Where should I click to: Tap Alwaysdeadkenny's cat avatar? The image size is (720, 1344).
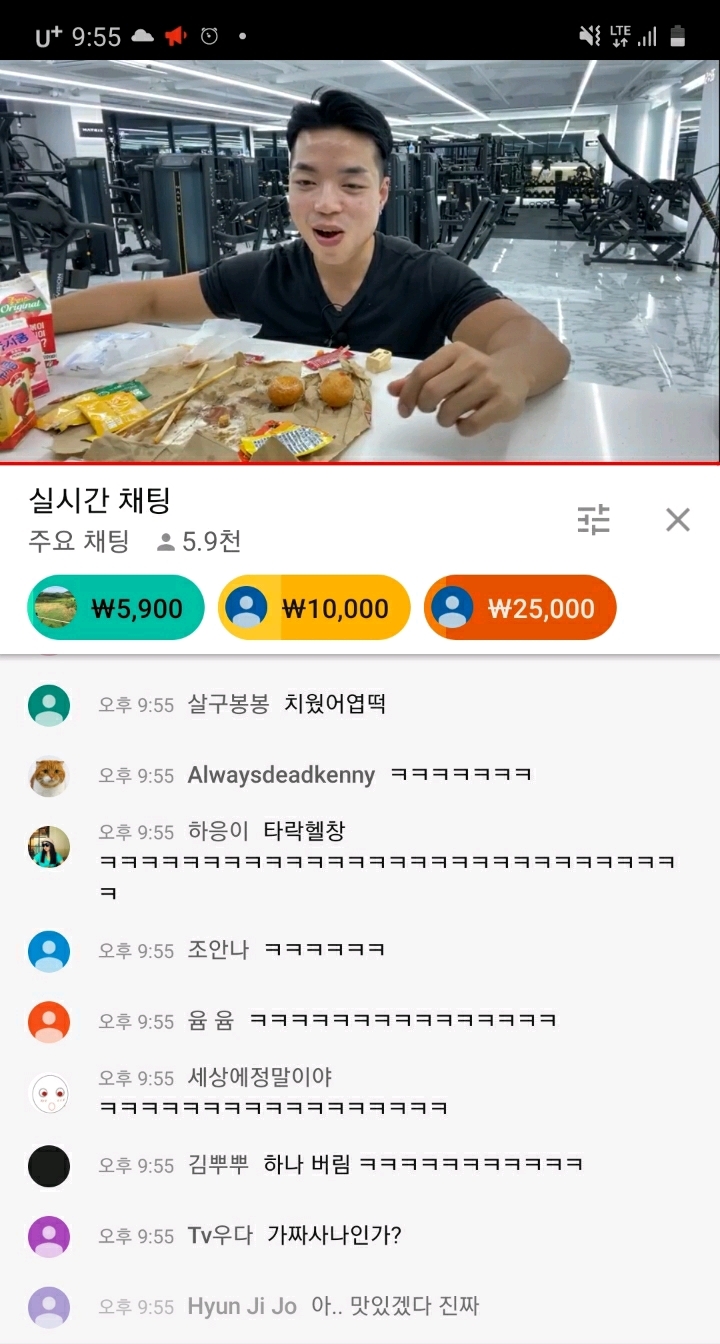point(49,776)
